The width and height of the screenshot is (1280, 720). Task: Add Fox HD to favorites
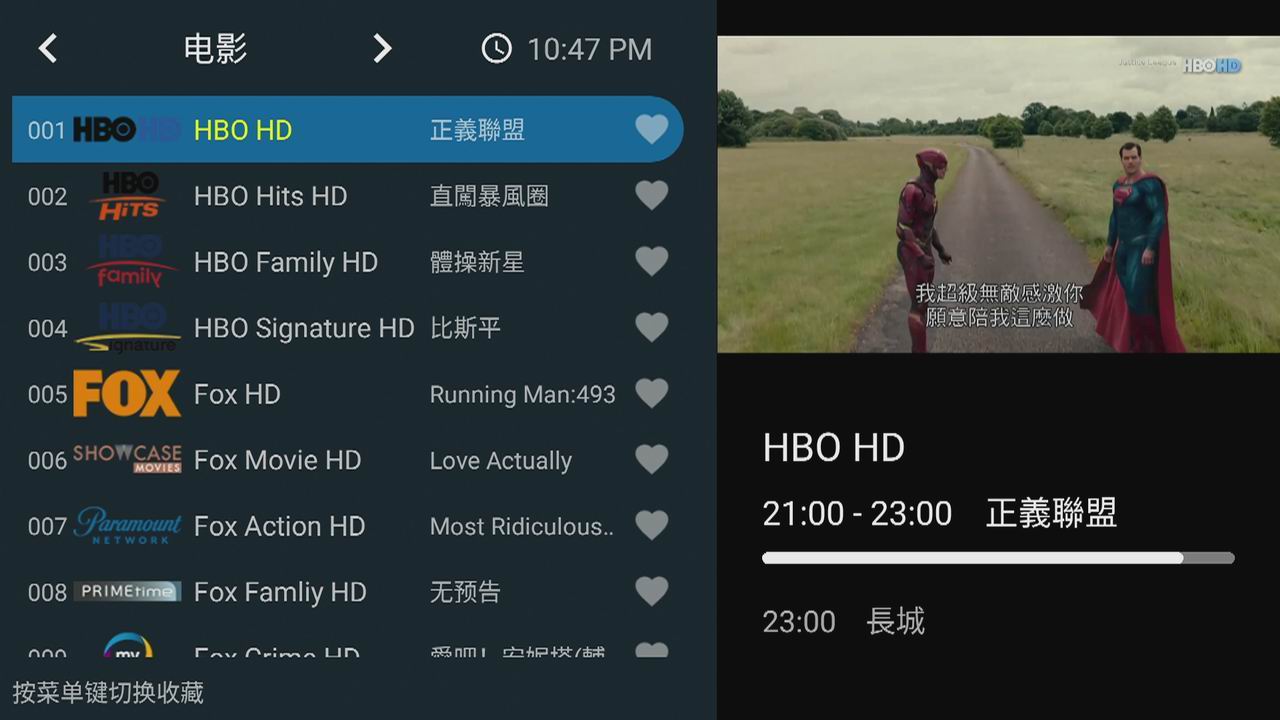[651, 393]
